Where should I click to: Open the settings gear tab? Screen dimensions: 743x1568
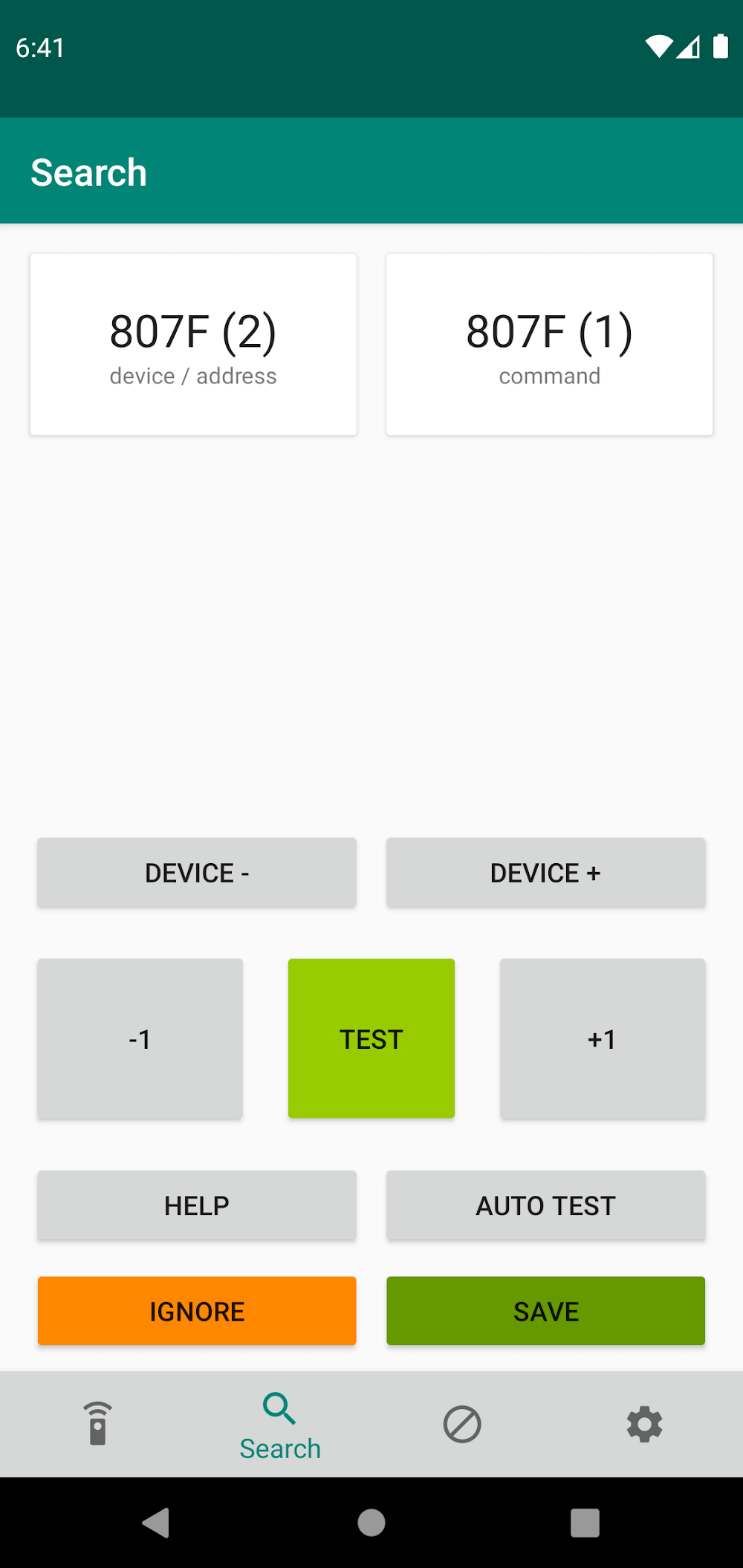pos(644,1424)
